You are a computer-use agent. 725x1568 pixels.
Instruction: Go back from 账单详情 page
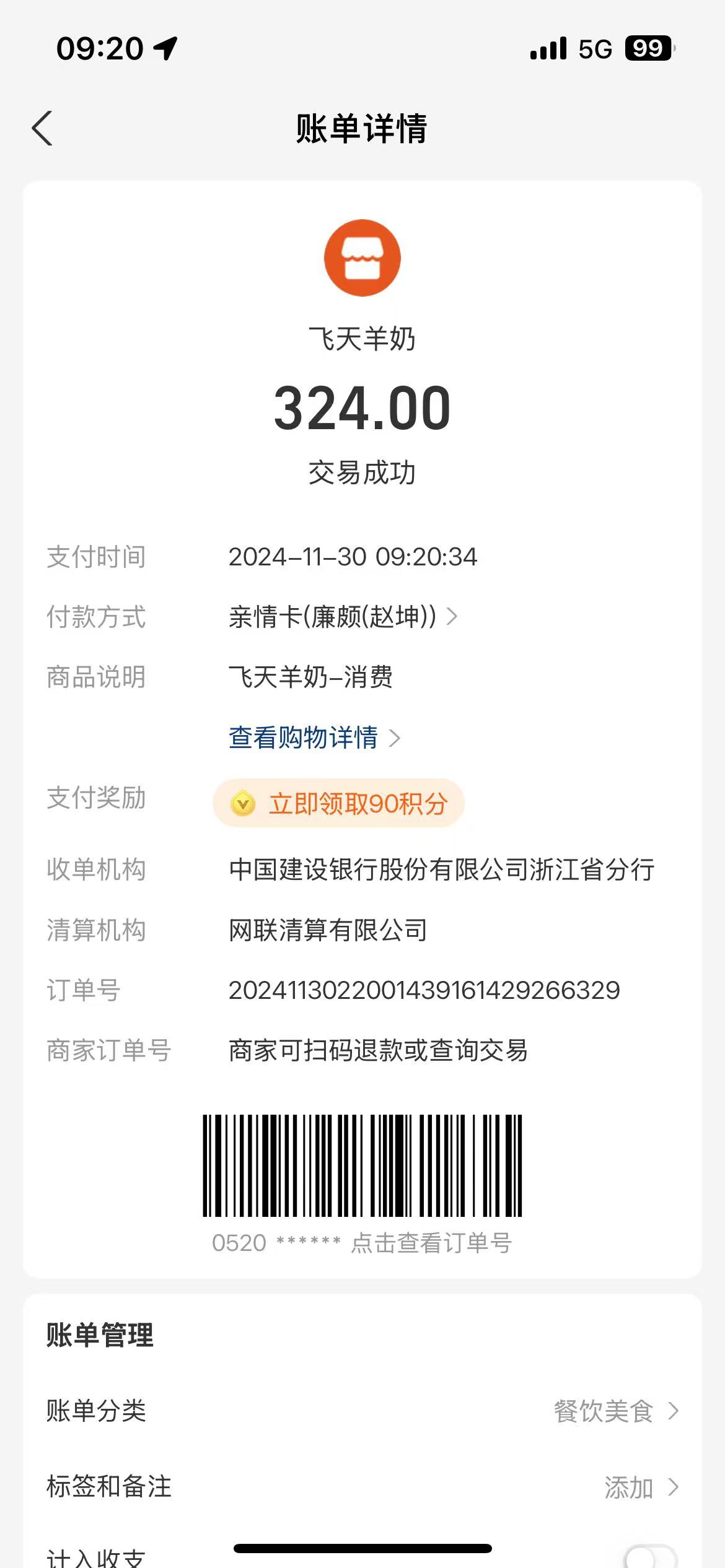click(x=42, y=129)
